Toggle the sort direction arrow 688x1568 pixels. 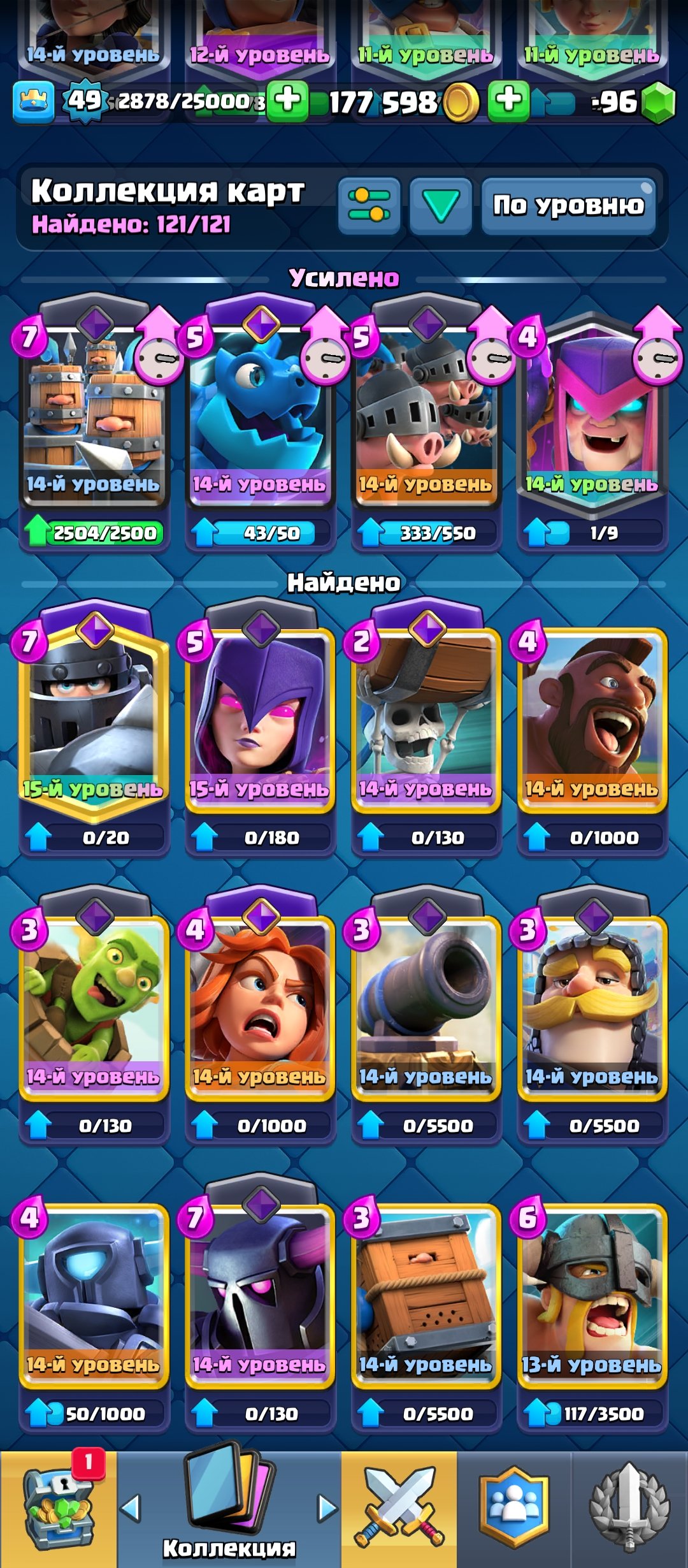click(x=441, y=205)
